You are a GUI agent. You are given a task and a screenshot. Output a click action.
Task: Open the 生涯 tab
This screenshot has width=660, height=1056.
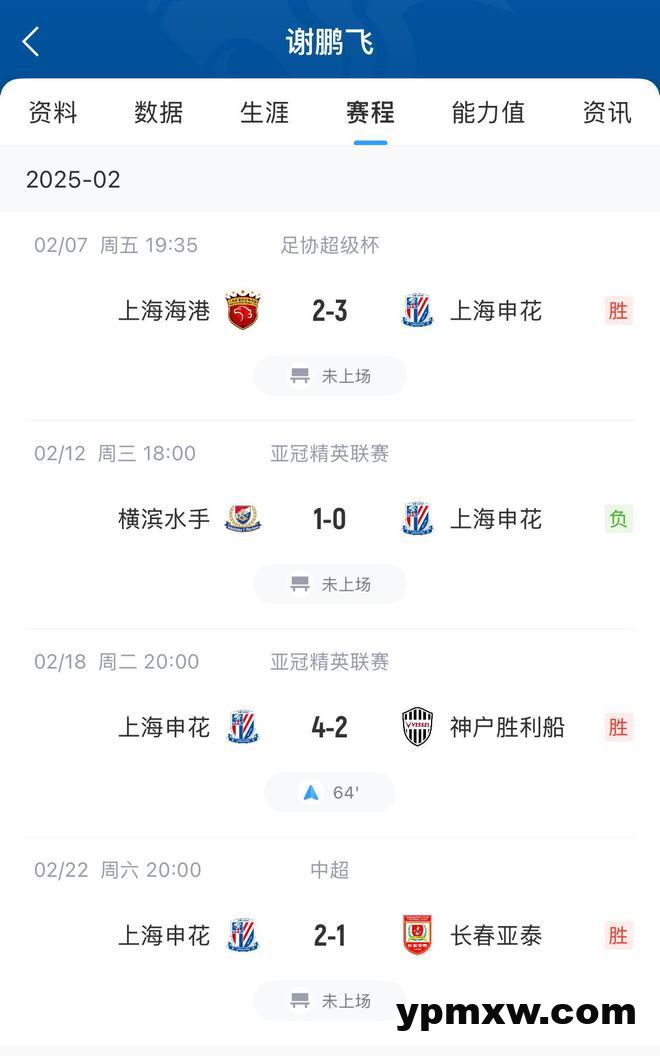[265, 113]
